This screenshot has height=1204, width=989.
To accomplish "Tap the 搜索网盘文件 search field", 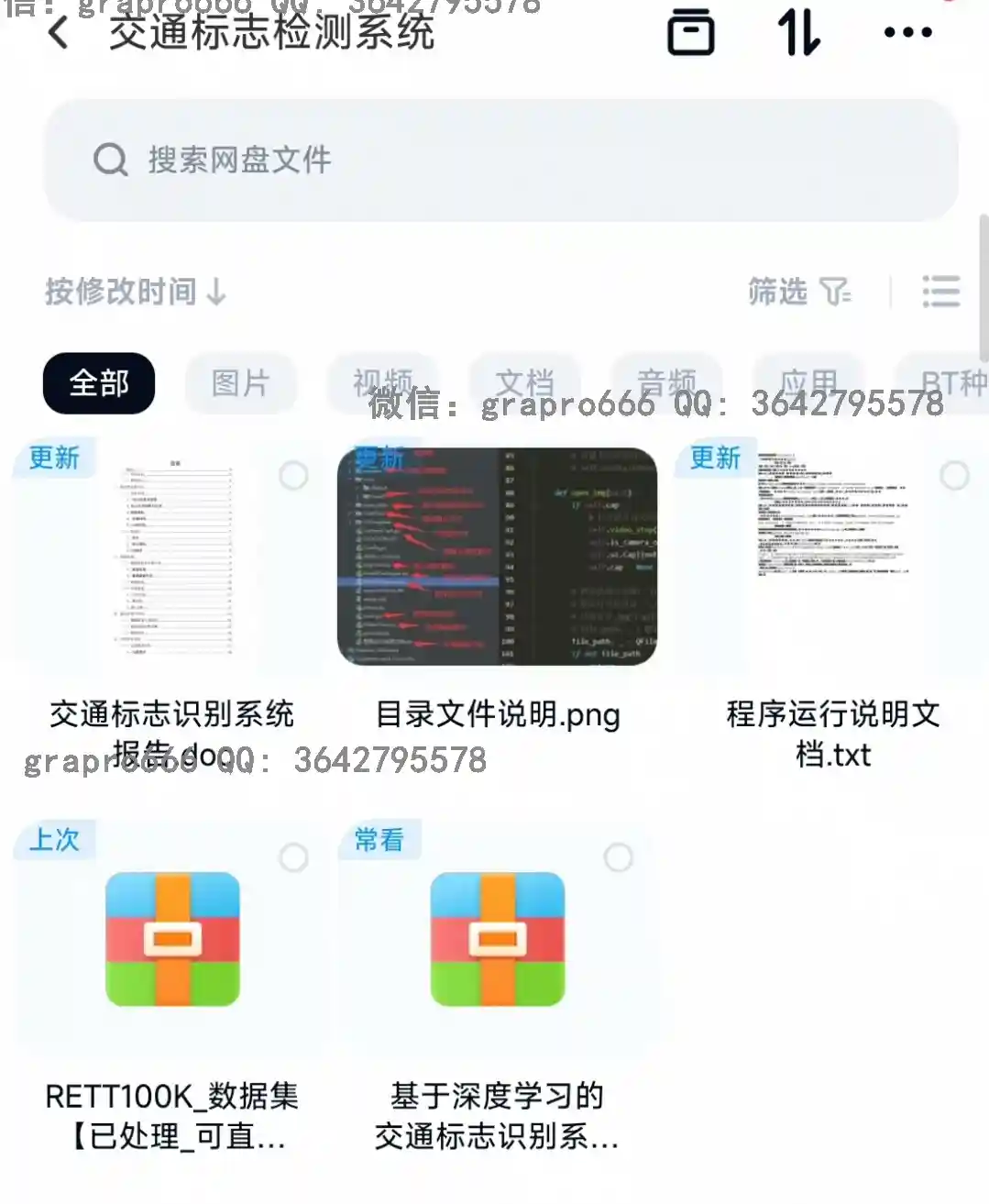I will (x=367, y=160).
